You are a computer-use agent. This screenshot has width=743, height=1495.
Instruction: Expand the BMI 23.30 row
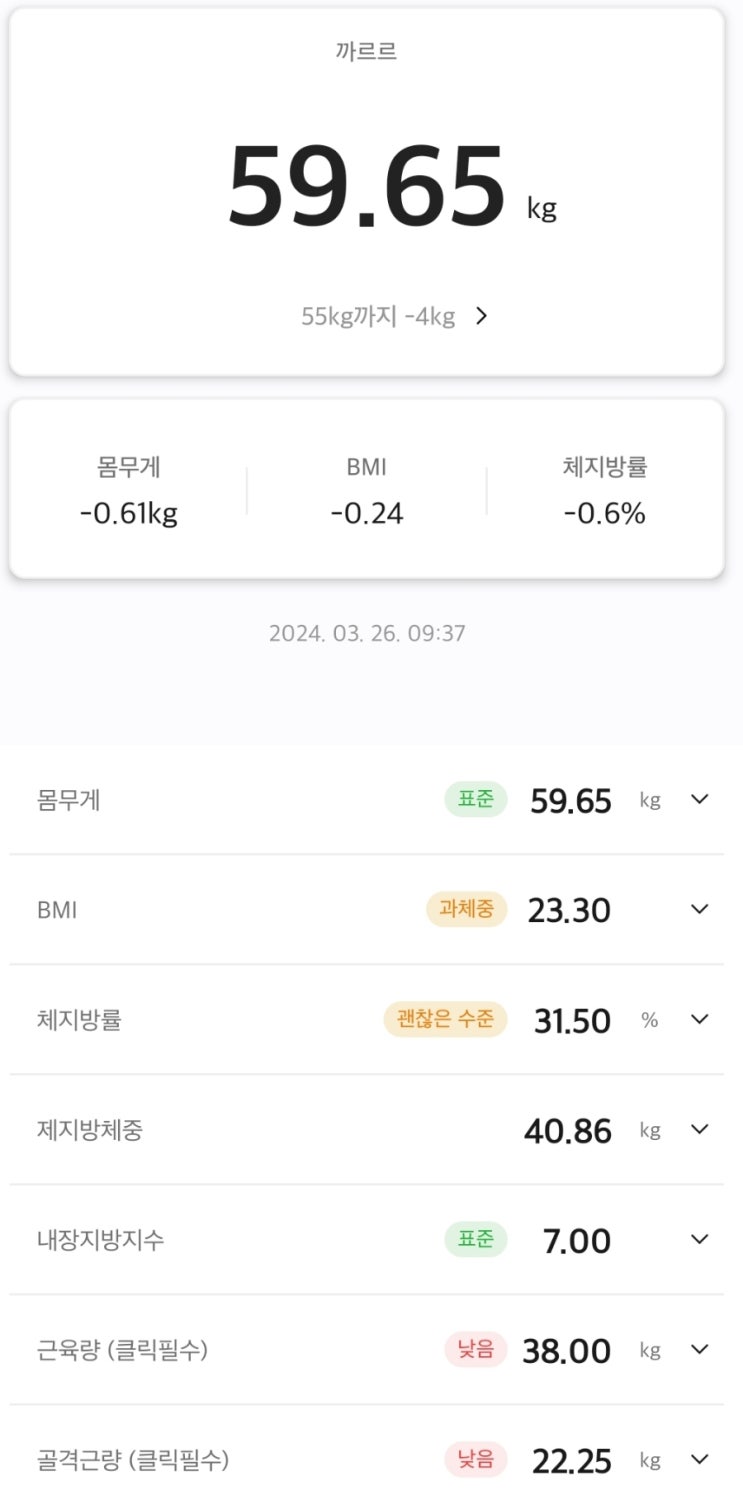tap(700, 909)
